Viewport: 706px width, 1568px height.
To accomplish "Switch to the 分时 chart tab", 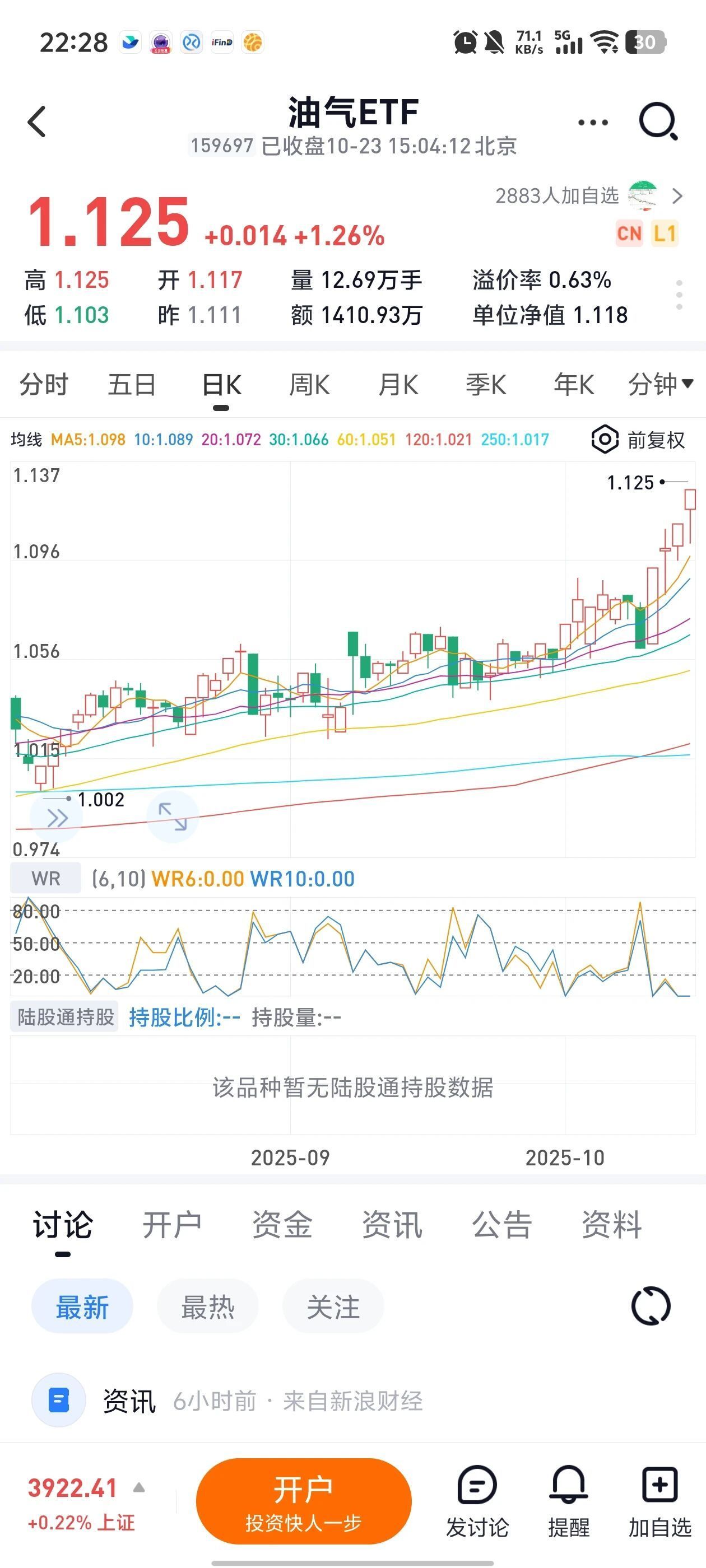I will pos(44,385).
